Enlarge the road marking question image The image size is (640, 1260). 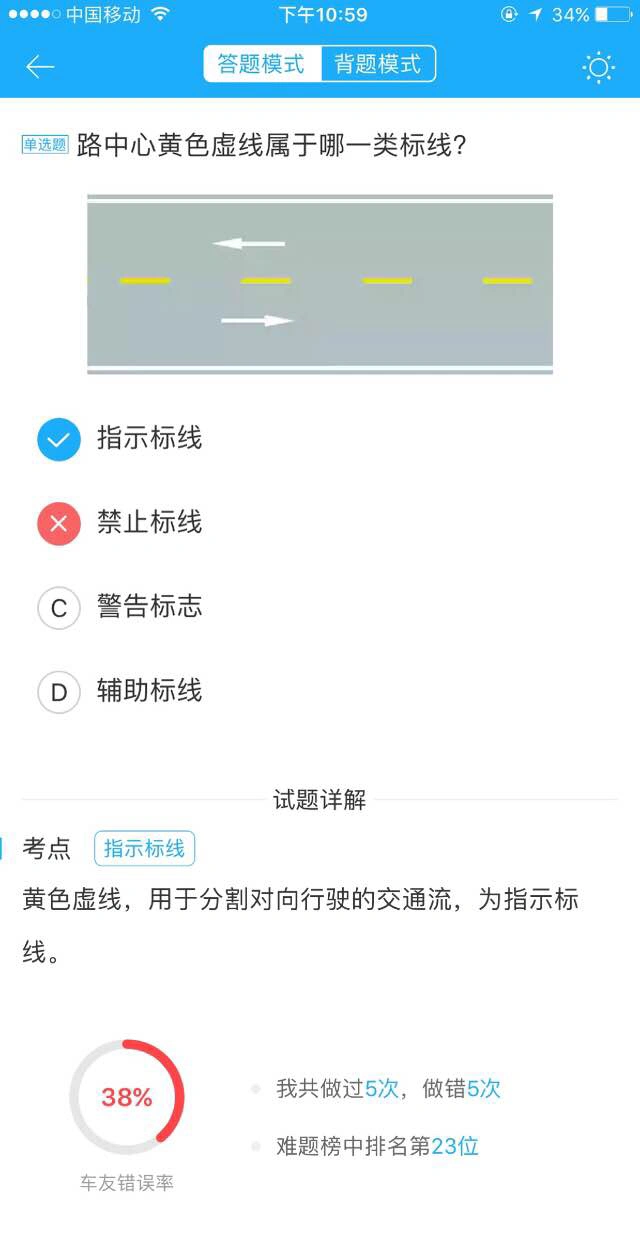pos(320,284)
